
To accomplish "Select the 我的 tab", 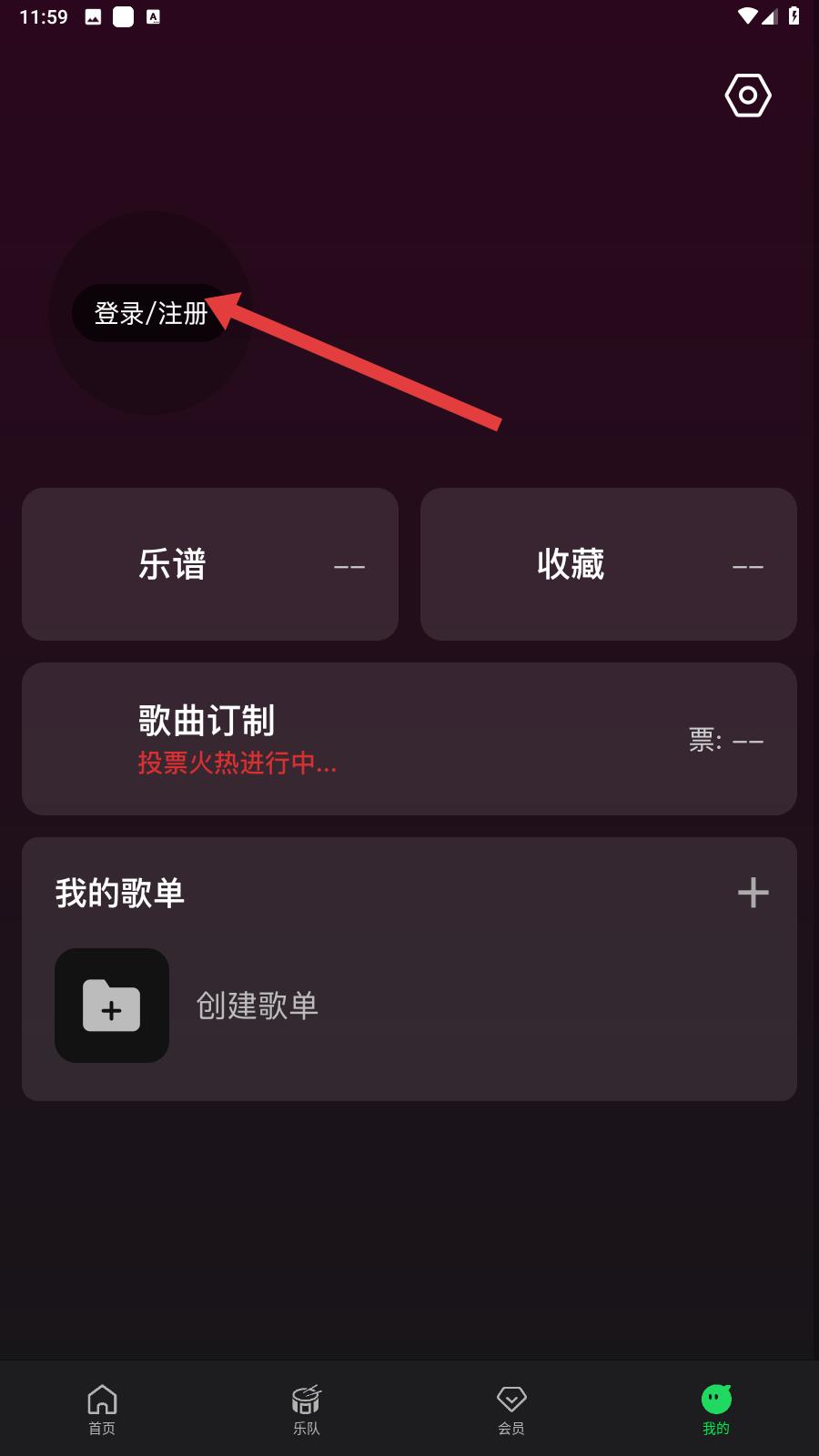I will (x=716, y=1409).
